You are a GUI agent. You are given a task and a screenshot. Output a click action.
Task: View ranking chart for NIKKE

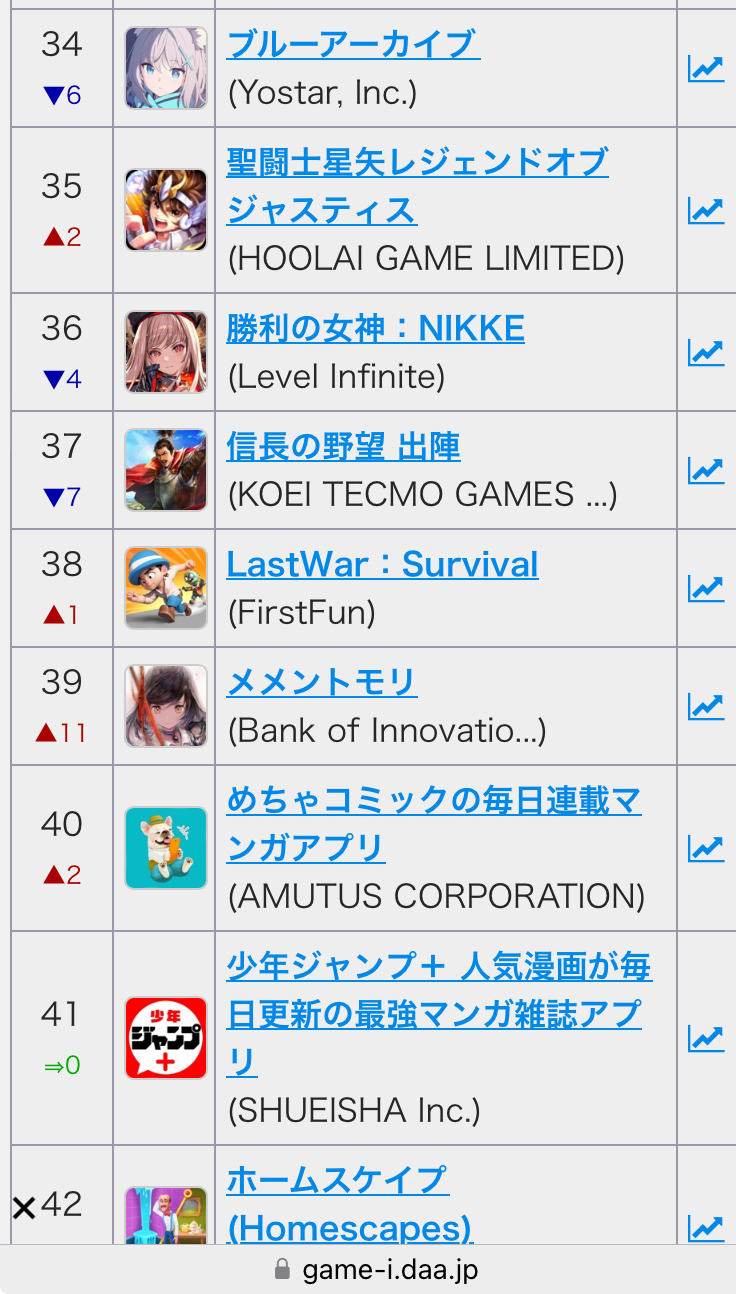[706, 352]
